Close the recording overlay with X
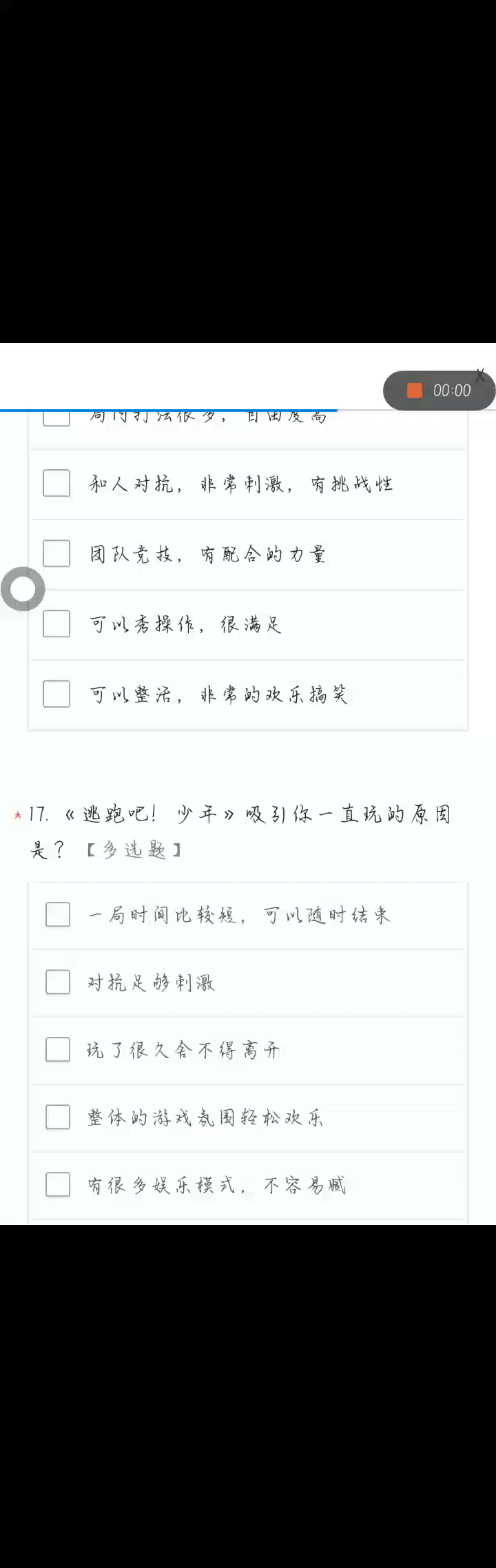Screen dimensions: 496x1568 480,375
